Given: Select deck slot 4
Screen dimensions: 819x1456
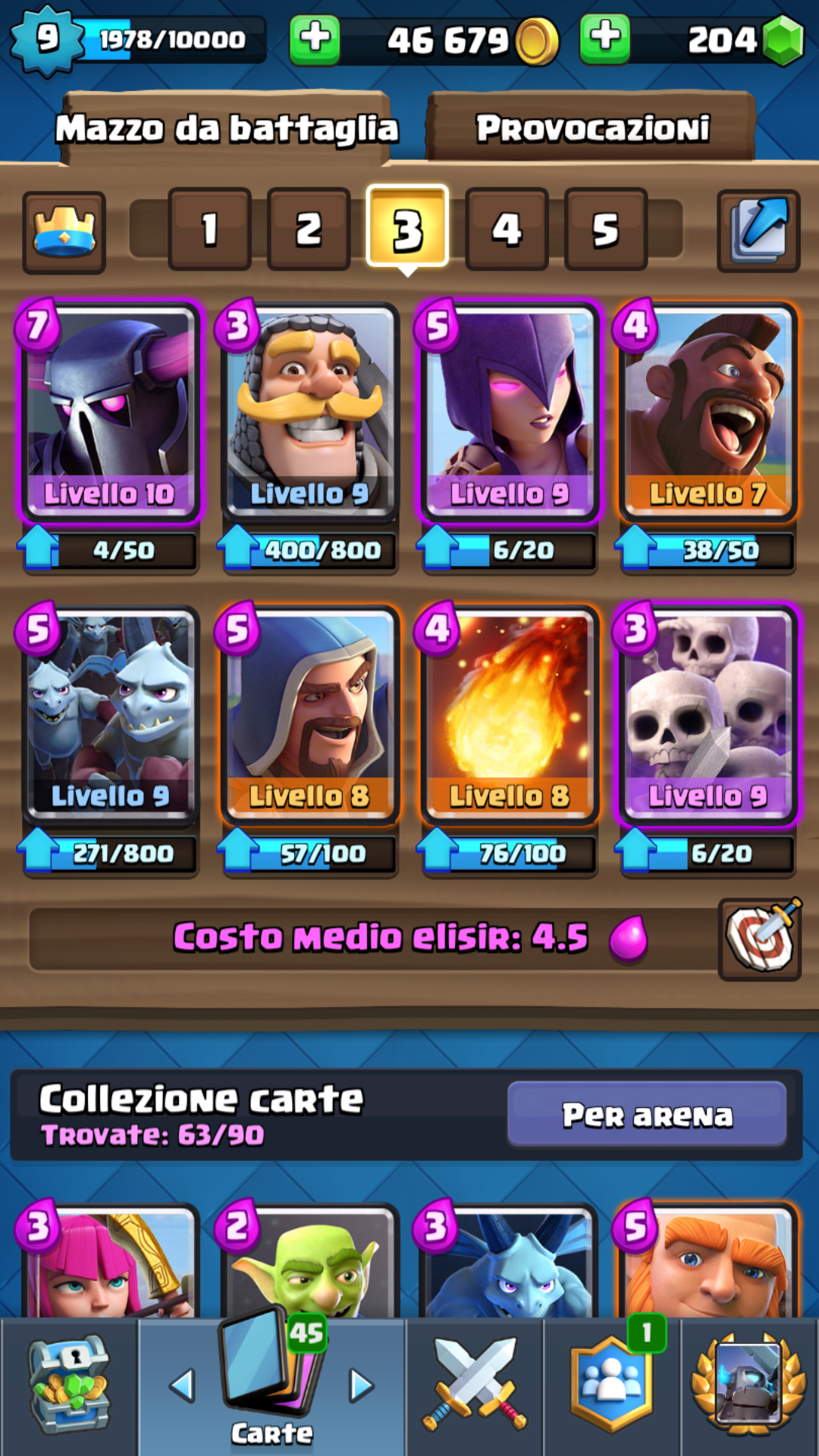Looking at the screenshot, I should (x=507, y=229).
